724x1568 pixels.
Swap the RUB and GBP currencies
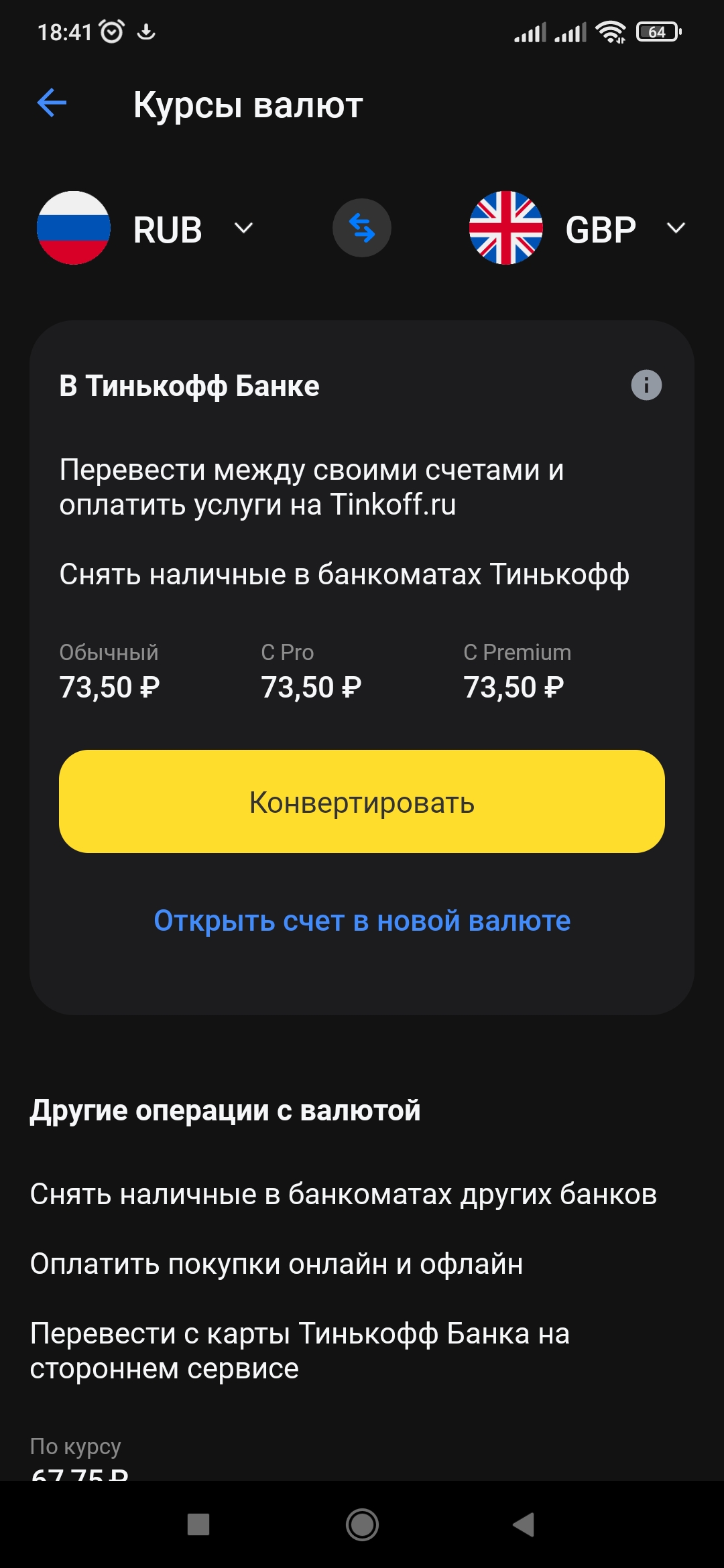(362, 228)
